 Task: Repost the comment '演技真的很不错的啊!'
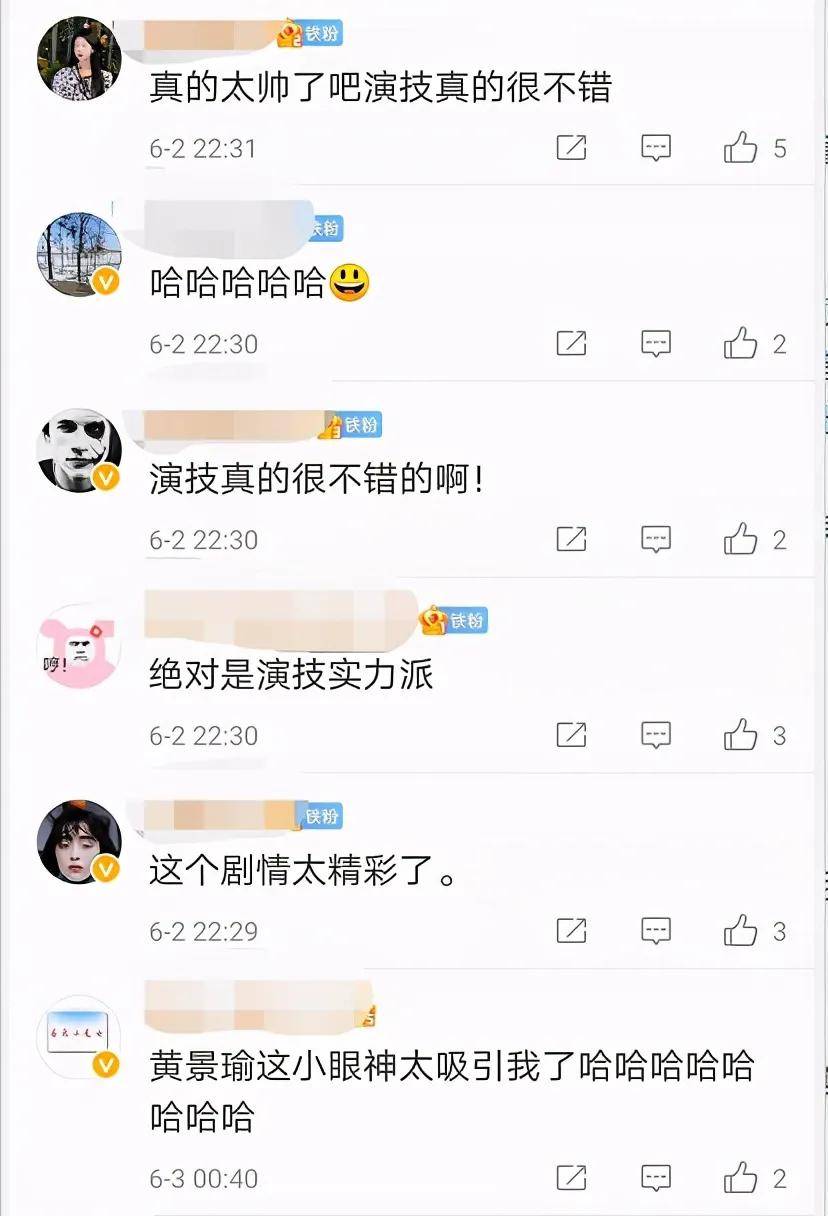571,541
